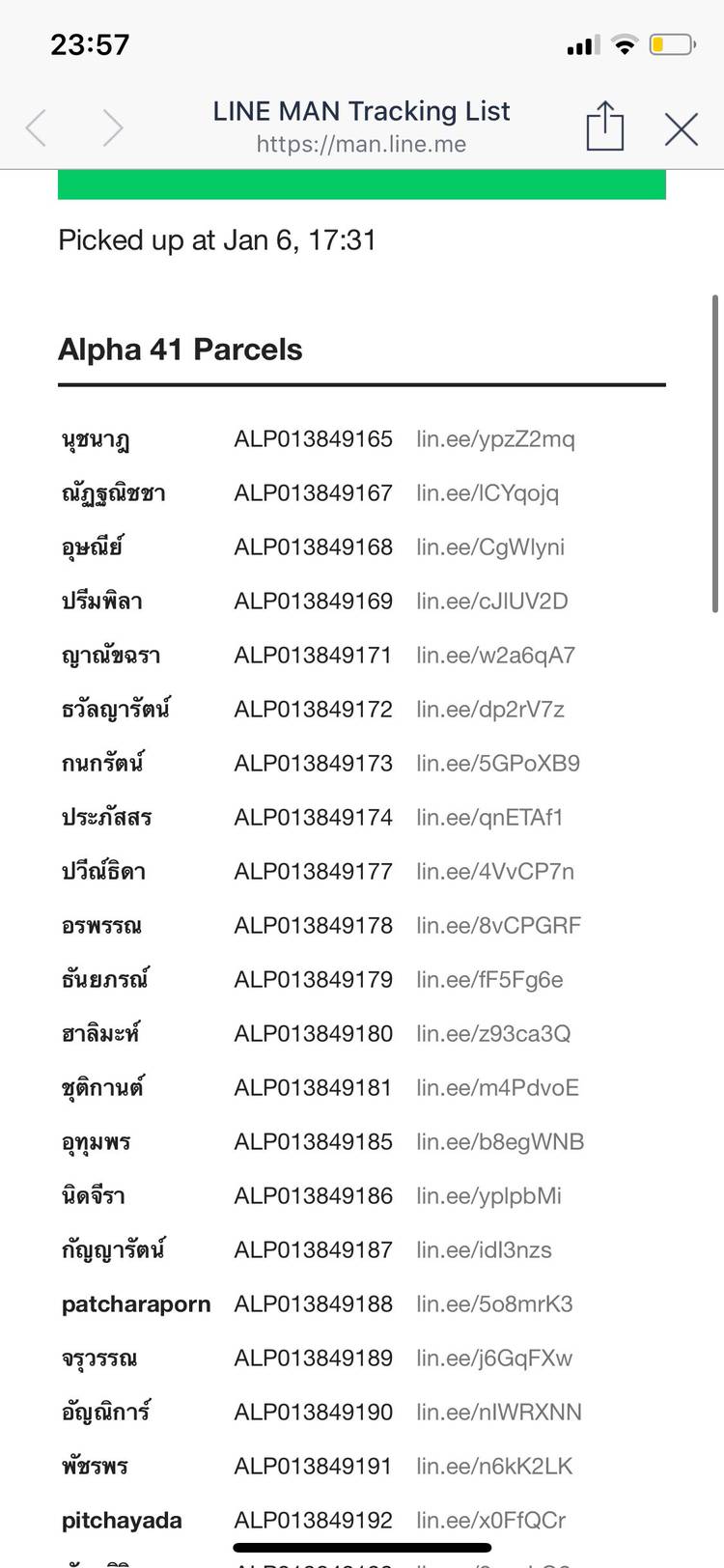Go back to the previous page
The height and width of the screenshot is (1568, 724).
click(37, 127)
